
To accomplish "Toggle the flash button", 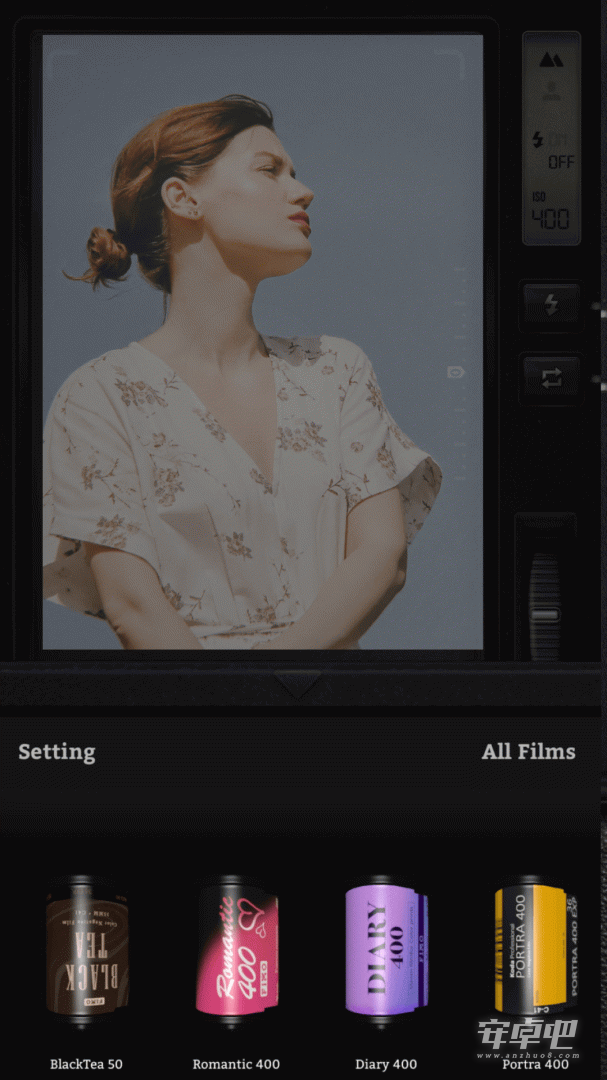I will (551, 304).
